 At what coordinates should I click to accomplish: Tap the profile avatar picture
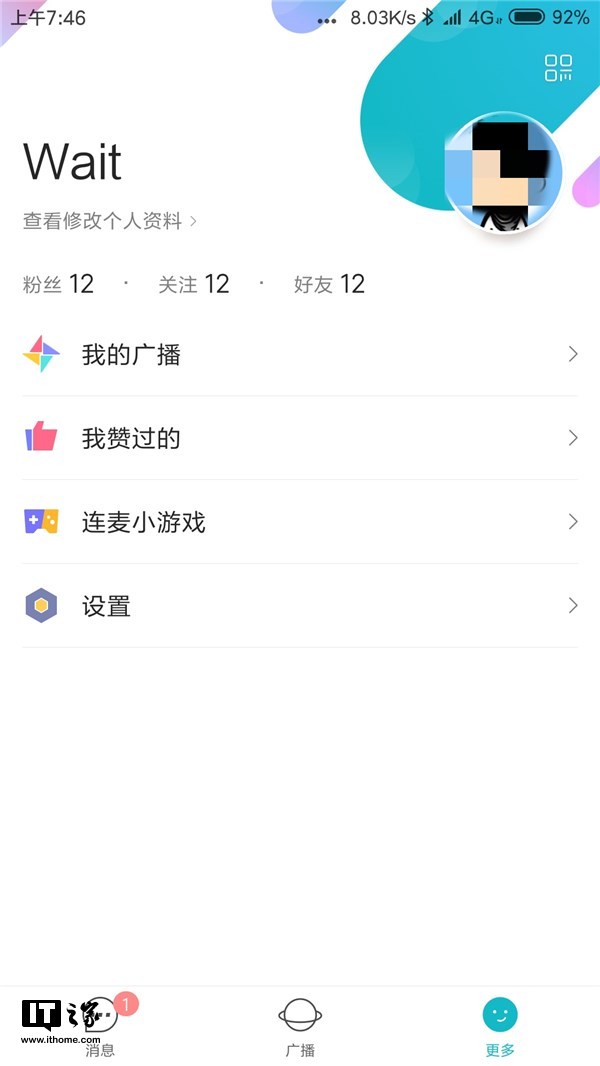pos(503,174)
